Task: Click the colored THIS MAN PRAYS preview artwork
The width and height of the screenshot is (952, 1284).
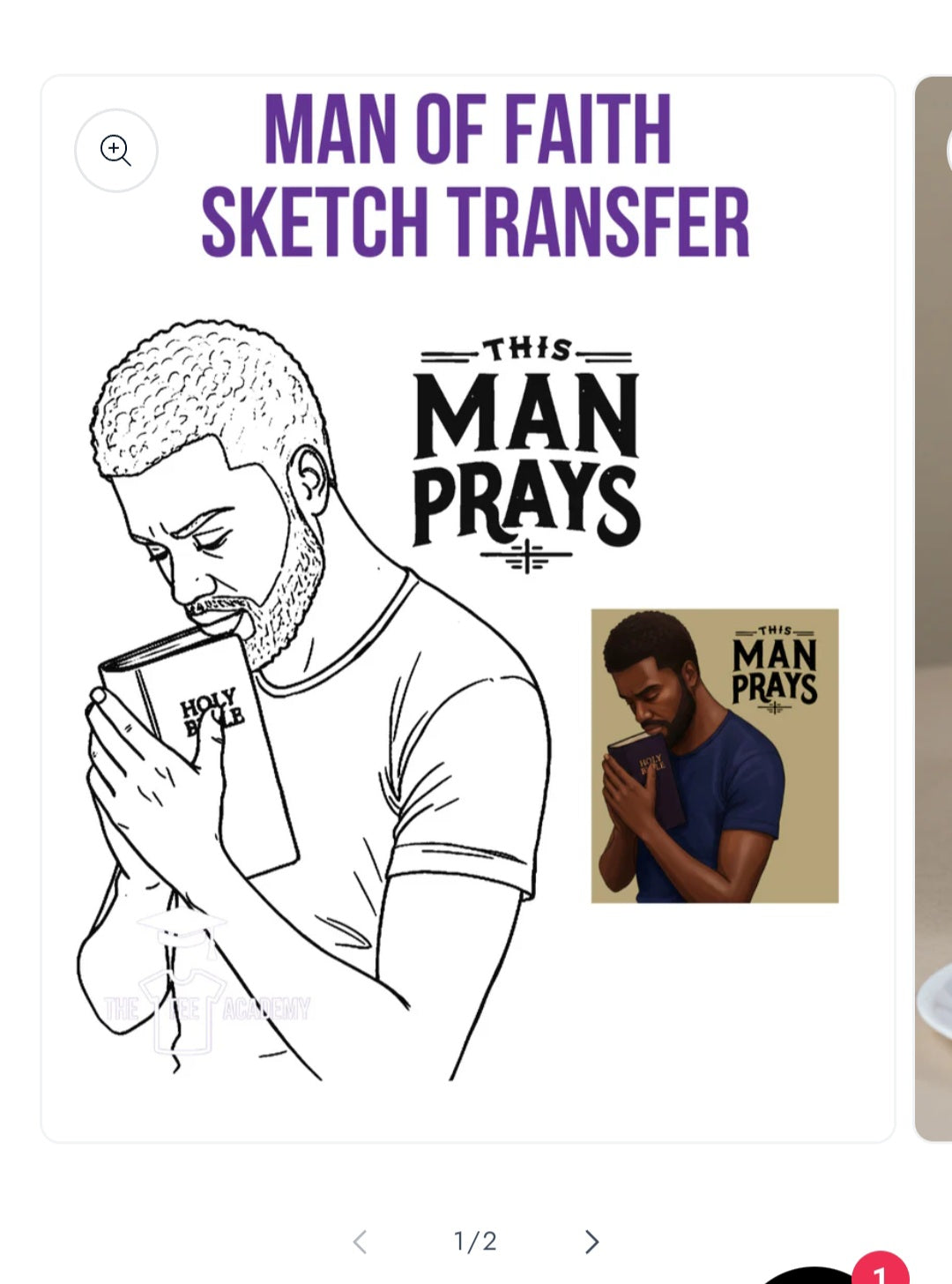Action: point(714,757)
